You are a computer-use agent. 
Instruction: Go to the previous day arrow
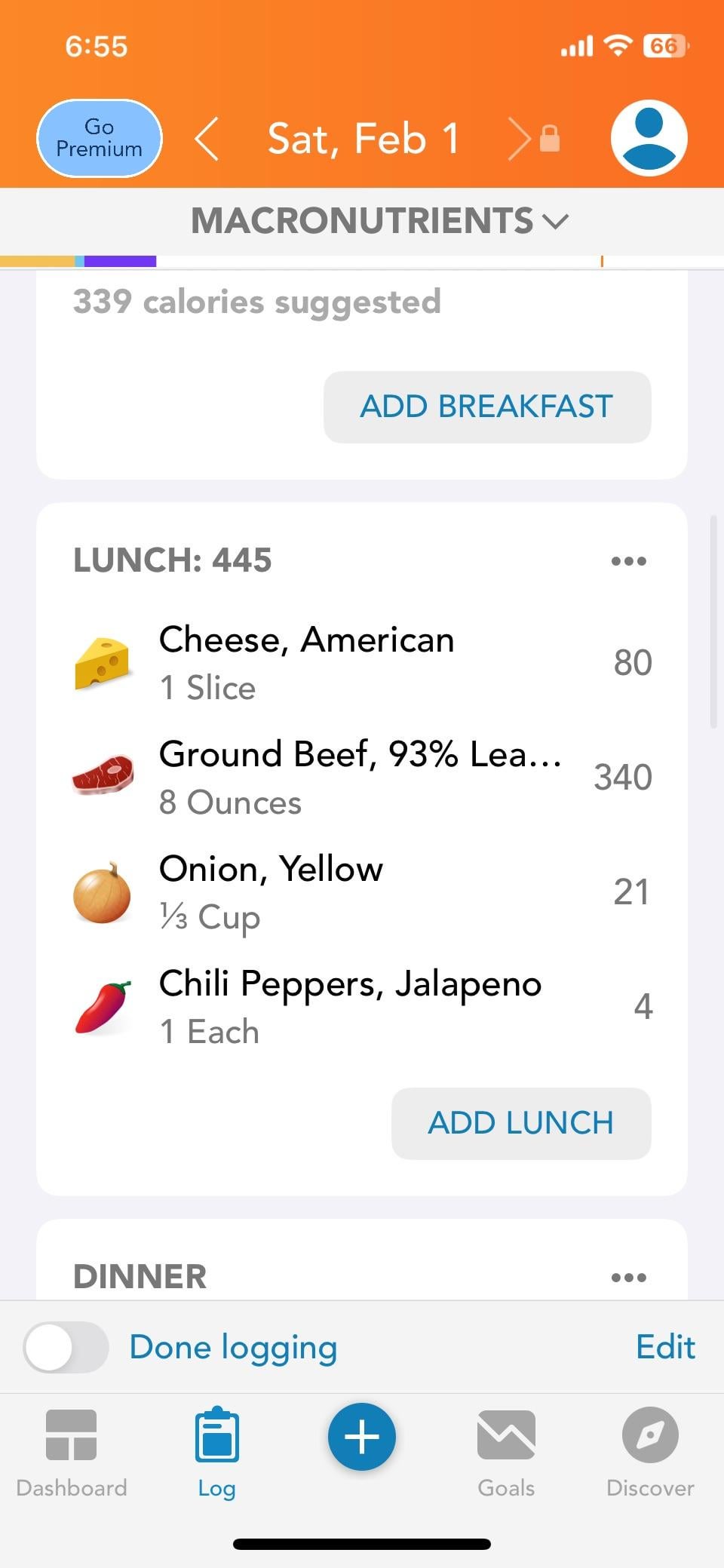click(x=207, y=139)
